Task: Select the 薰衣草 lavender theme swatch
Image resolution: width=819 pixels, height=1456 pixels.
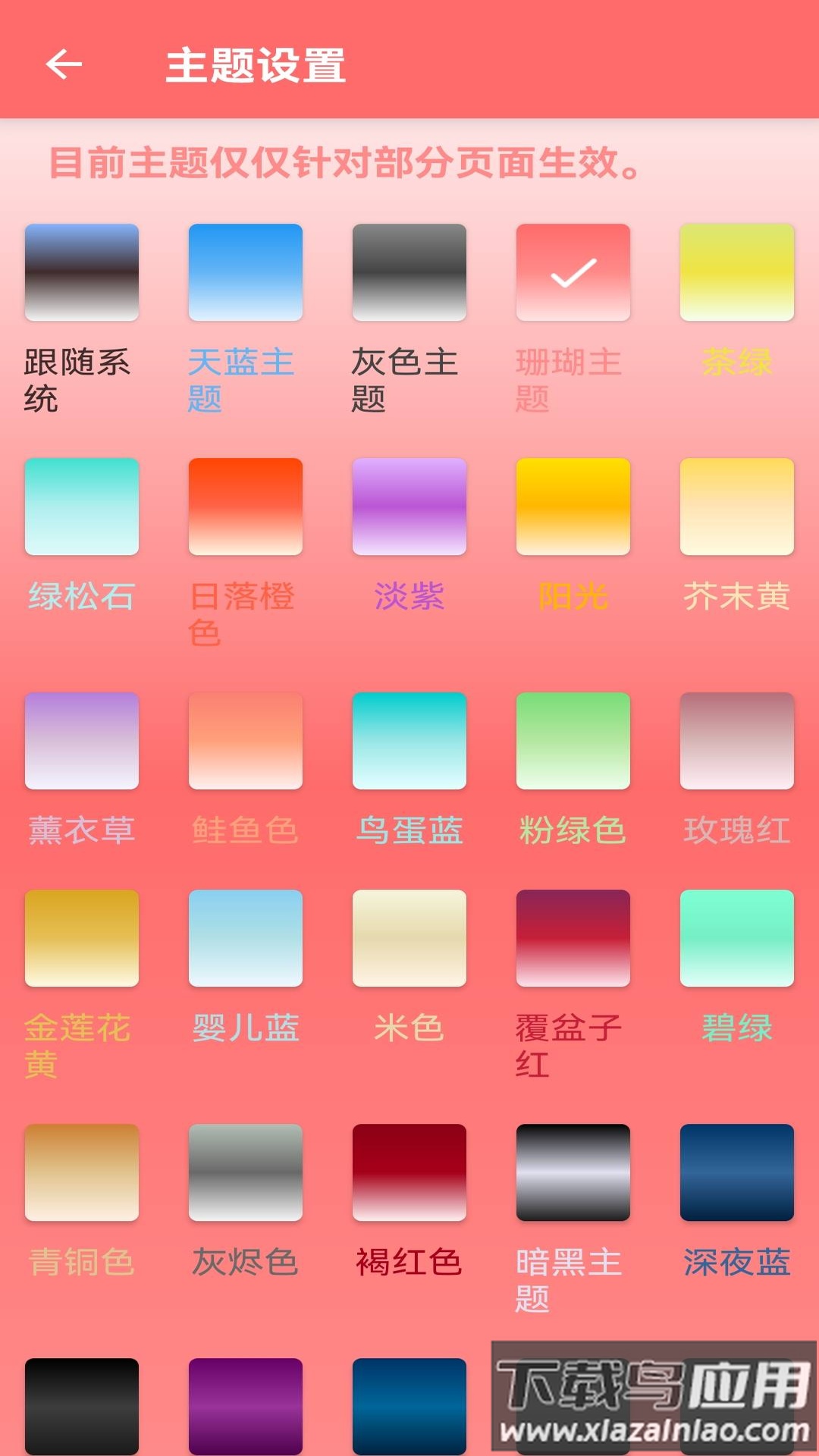Action: 81,742
